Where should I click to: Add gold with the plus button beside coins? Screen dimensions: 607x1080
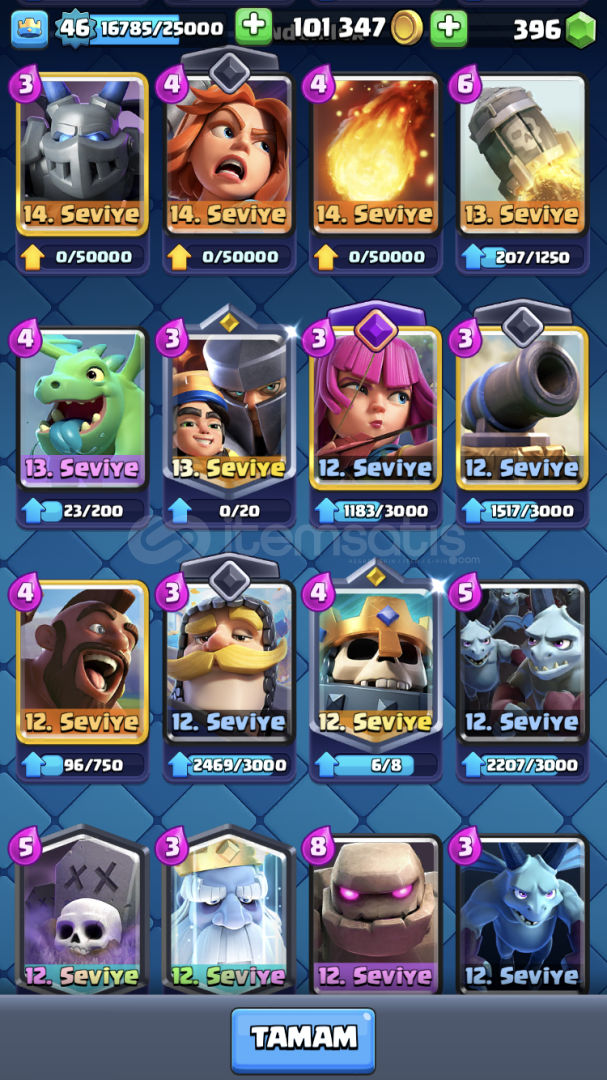(x=449, y=28)
